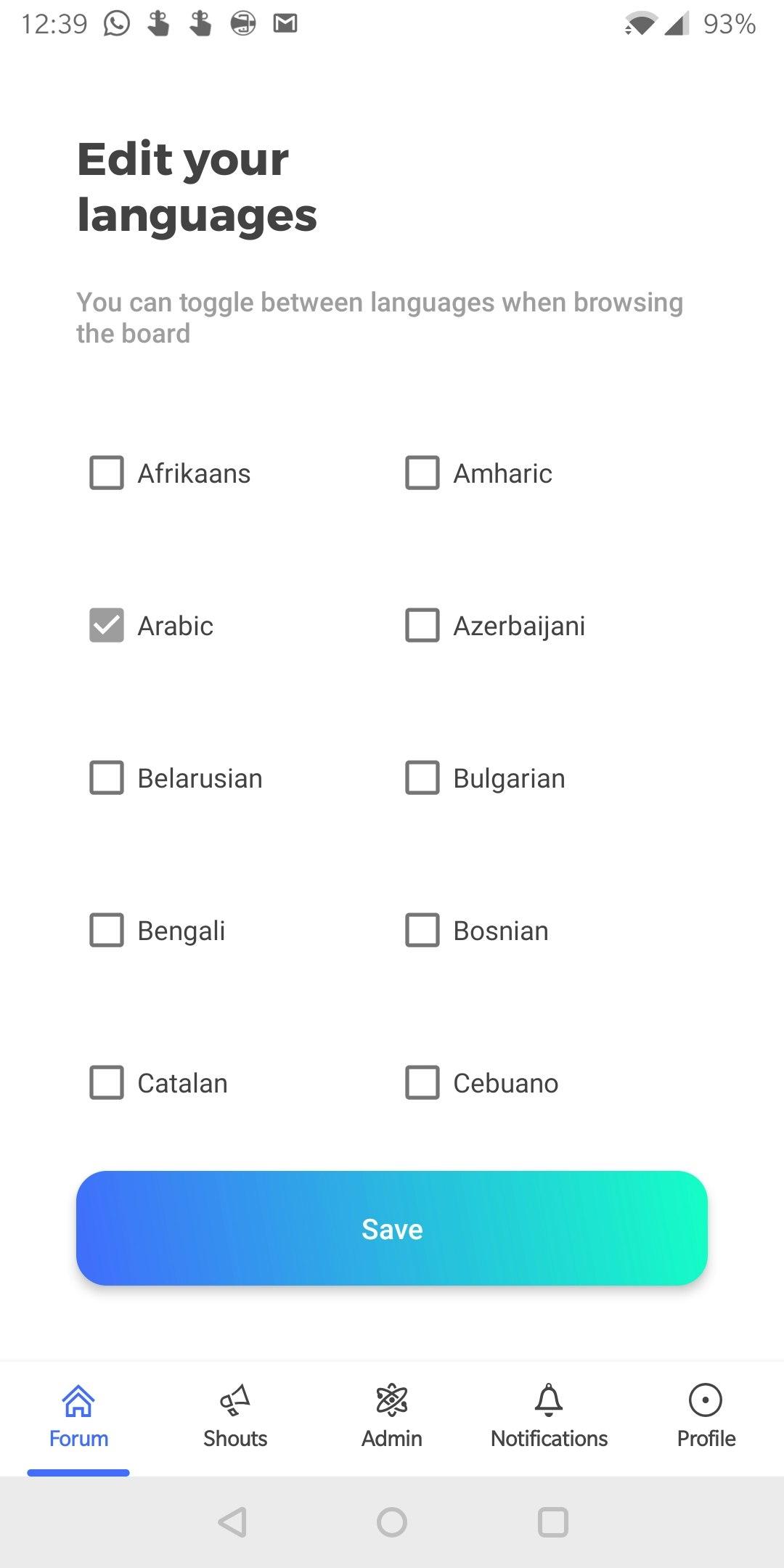Uncheck the Arabic language

[x=107, y=625]
